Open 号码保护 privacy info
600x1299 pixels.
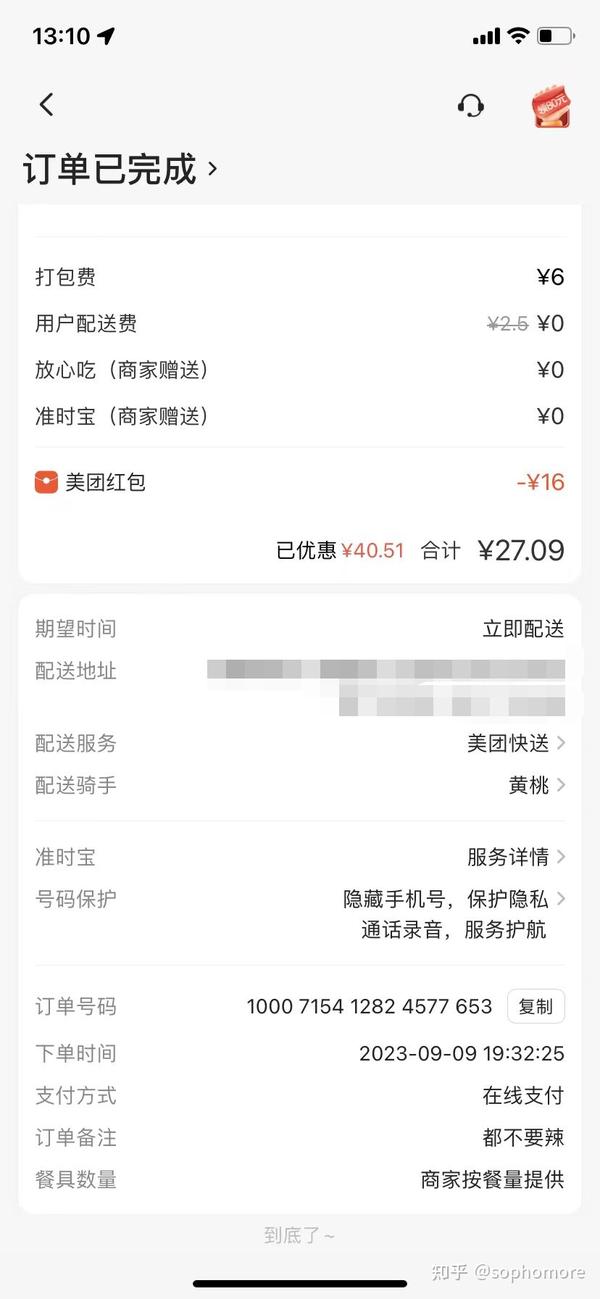(454, 914)
